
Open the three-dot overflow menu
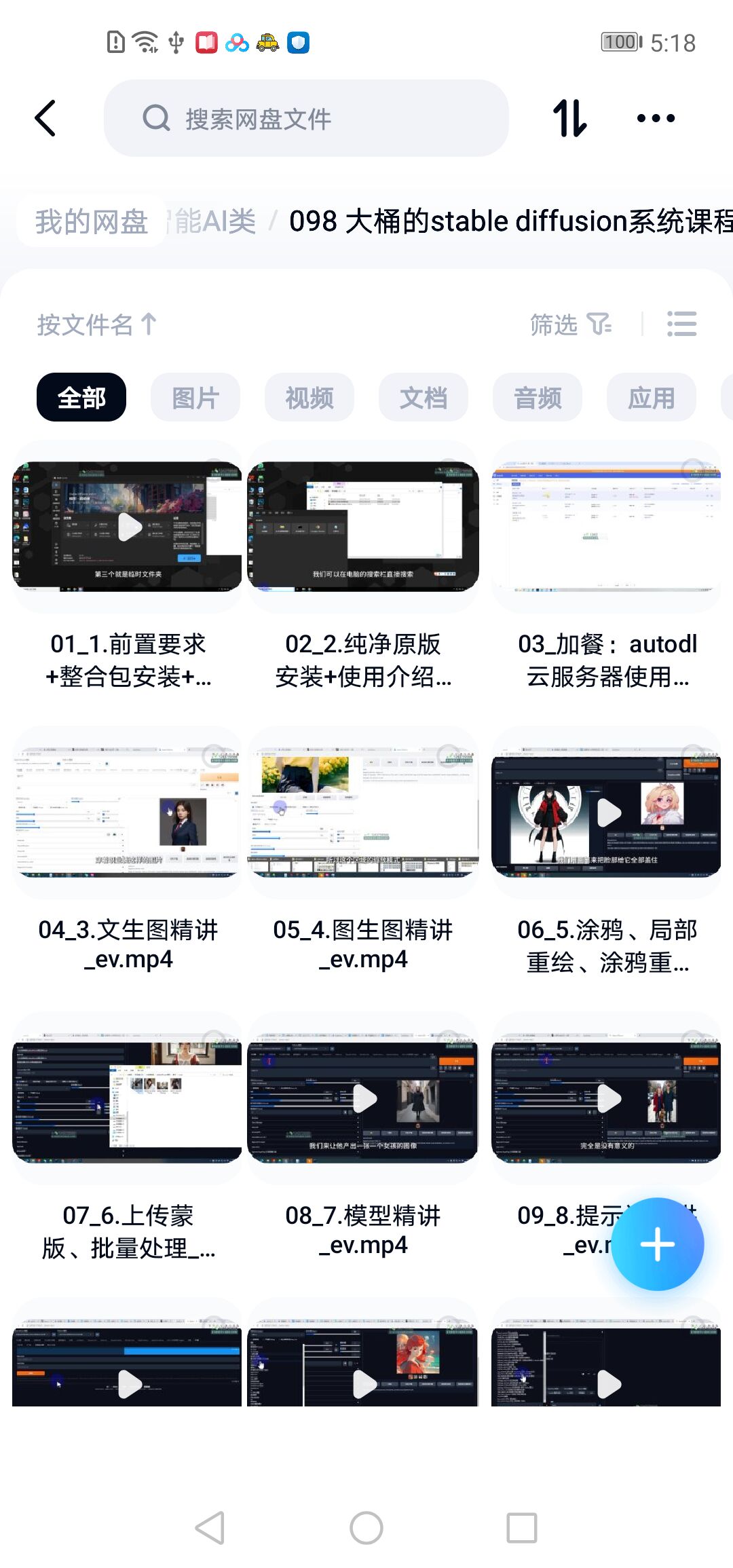[x=656, y=118]
